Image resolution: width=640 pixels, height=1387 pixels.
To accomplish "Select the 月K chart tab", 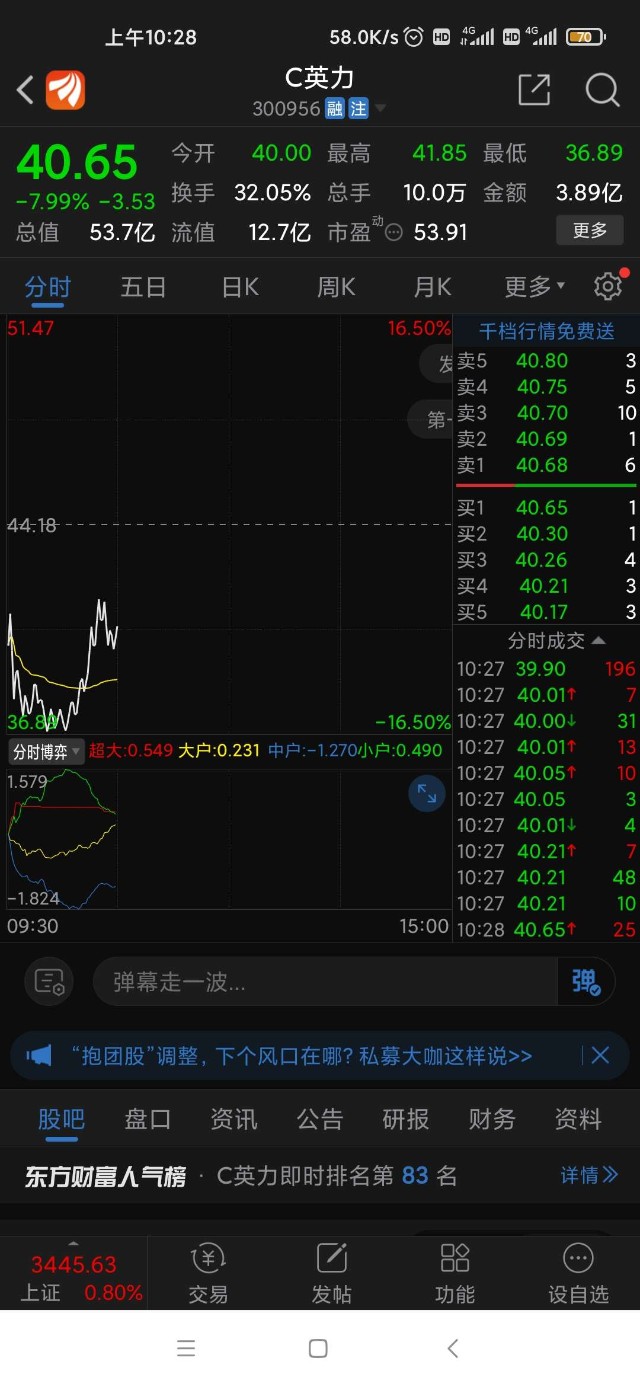I will coord(432,288).
